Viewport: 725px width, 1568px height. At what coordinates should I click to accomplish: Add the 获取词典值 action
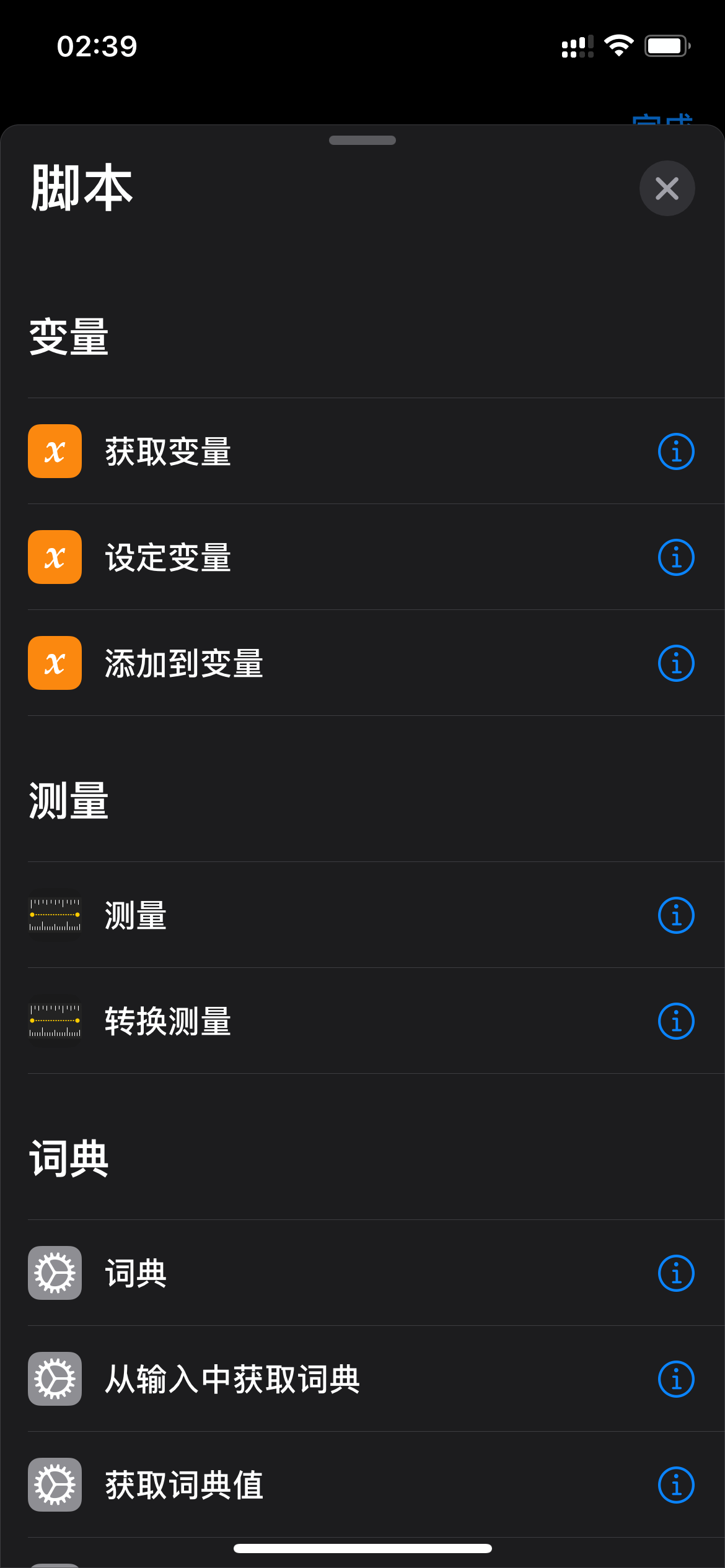click(183, 1485)
